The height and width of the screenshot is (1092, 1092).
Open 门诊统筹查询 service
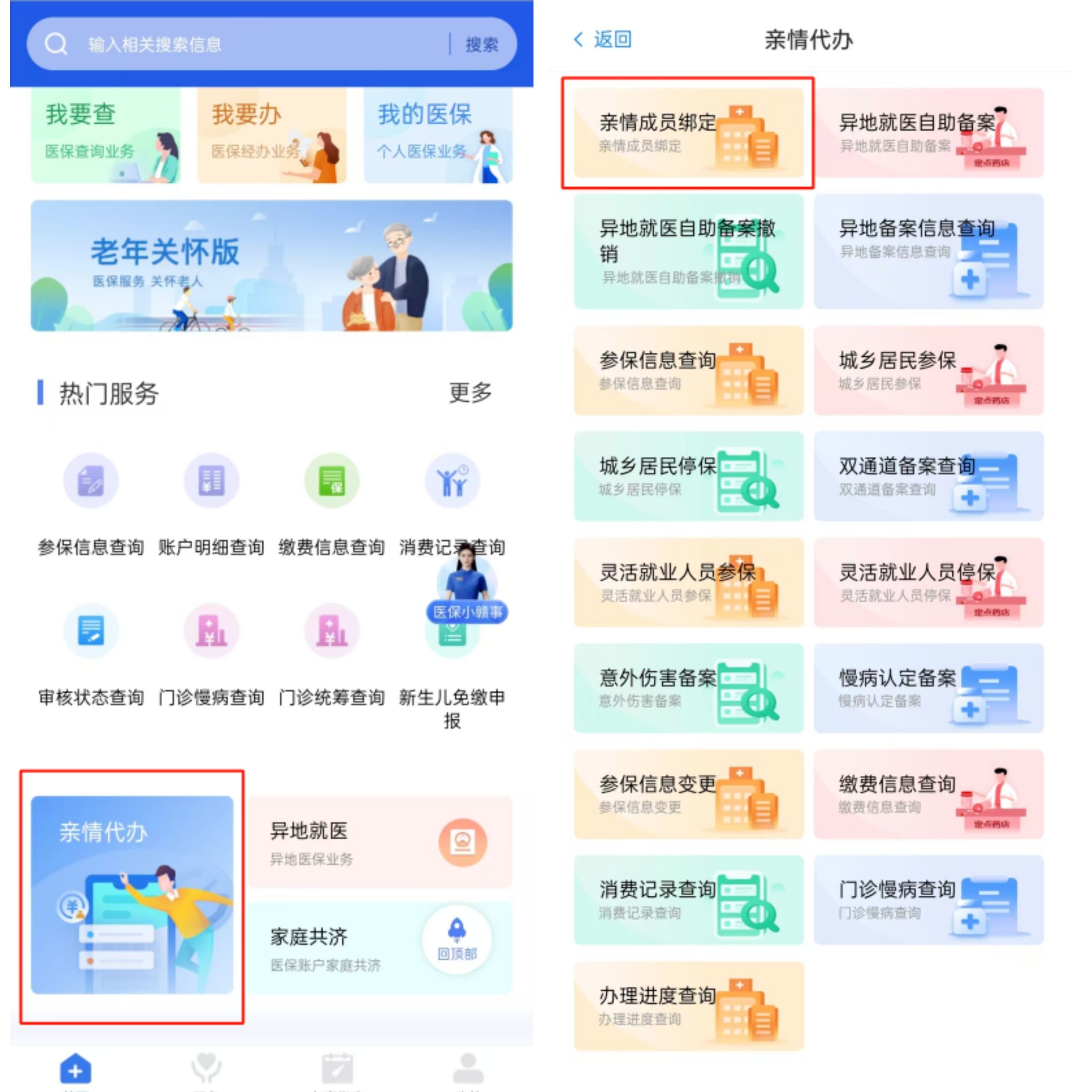[332, 653]
